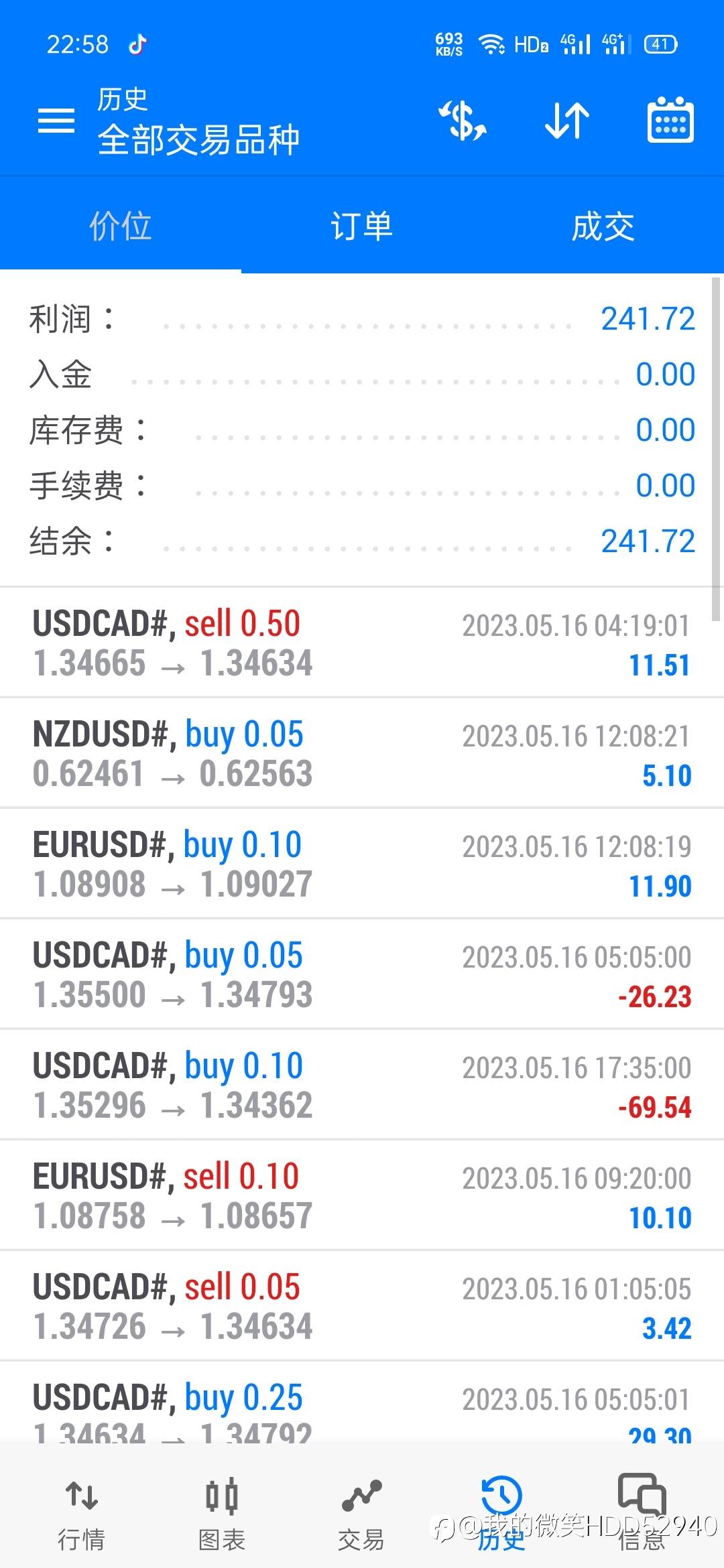Select the 历史 history tab

[501, 1512]
